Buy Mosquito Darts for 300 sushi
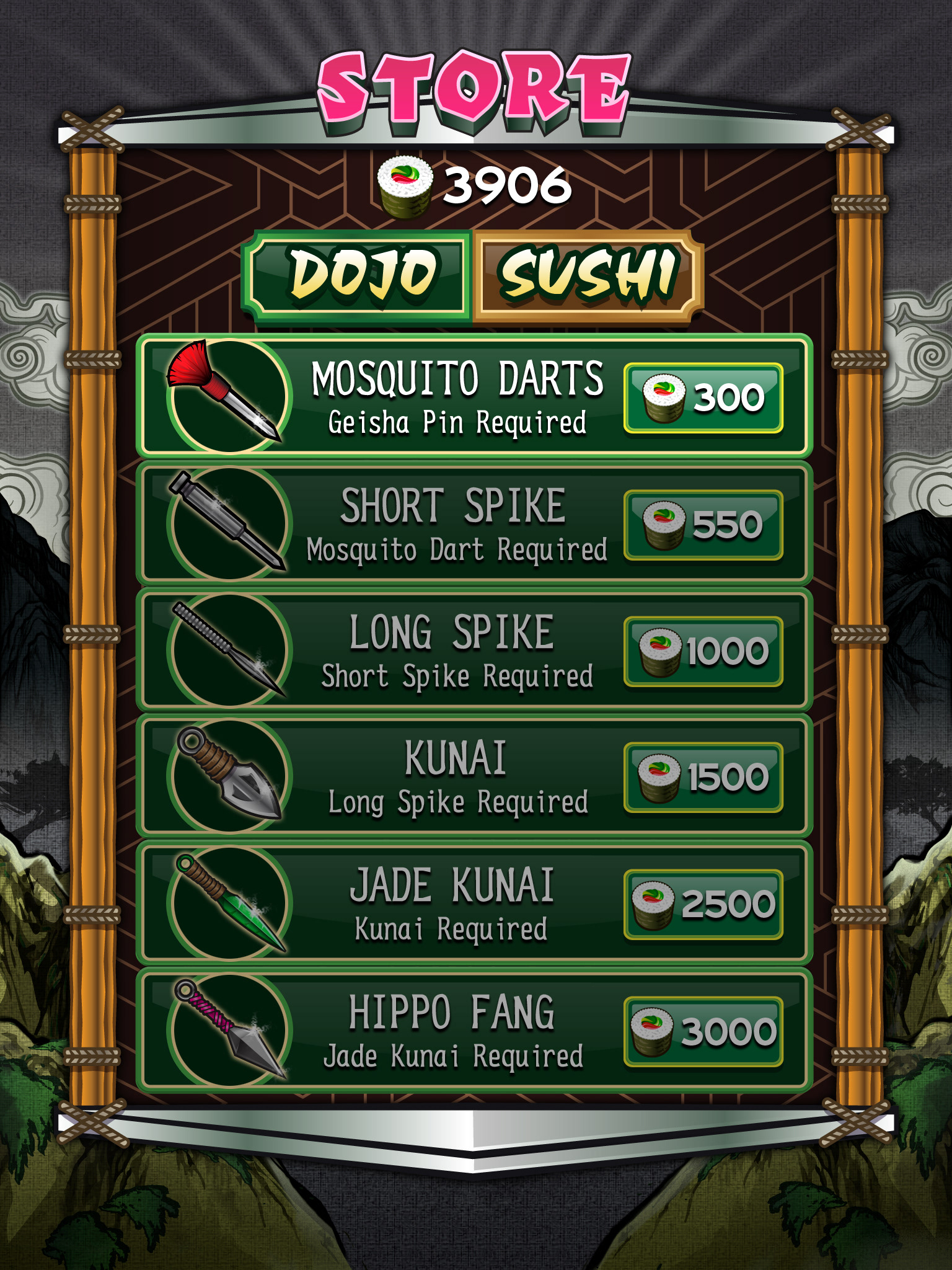Viewport: 952px width, 1270px height. click(x=703, y=397)
